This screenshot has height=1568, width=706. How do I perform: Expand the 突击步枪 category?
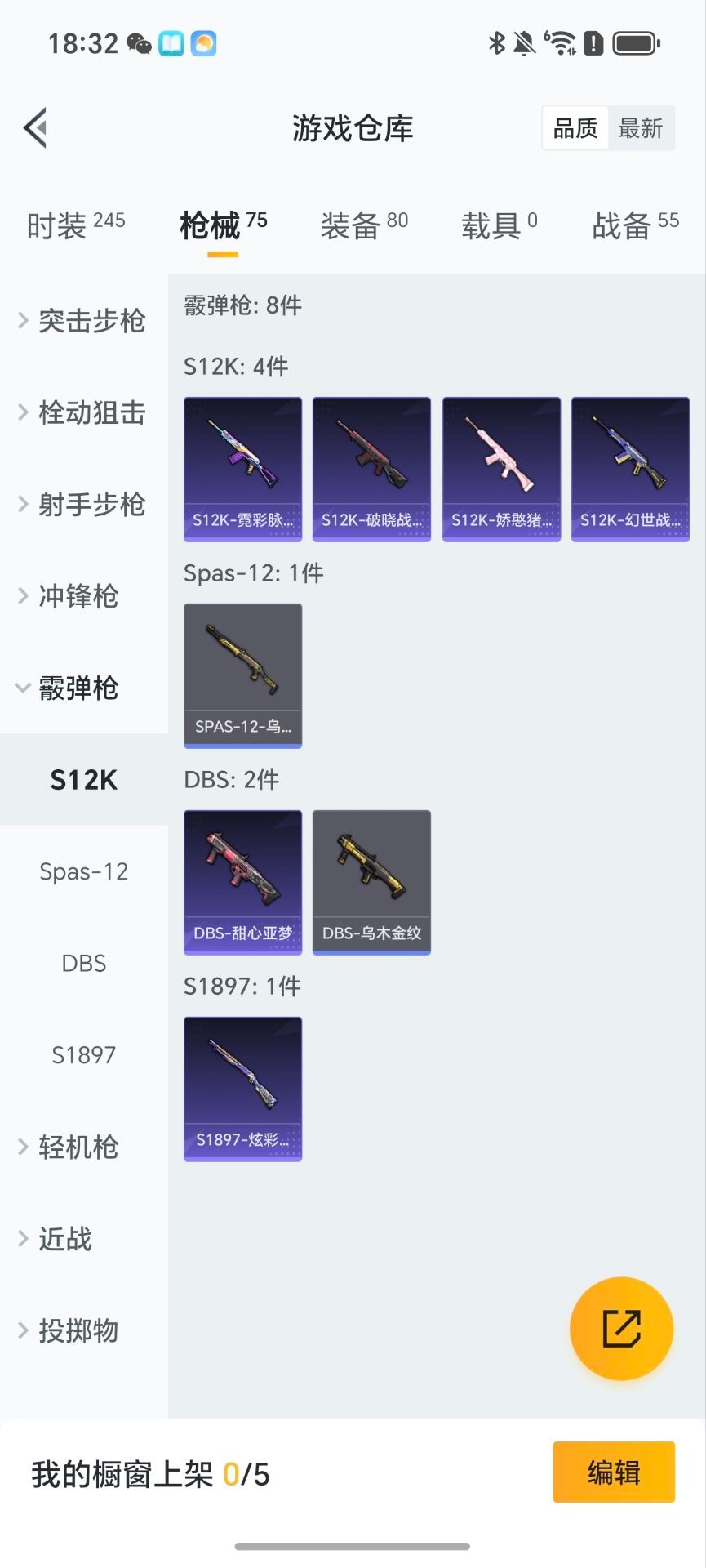(82, 321)
